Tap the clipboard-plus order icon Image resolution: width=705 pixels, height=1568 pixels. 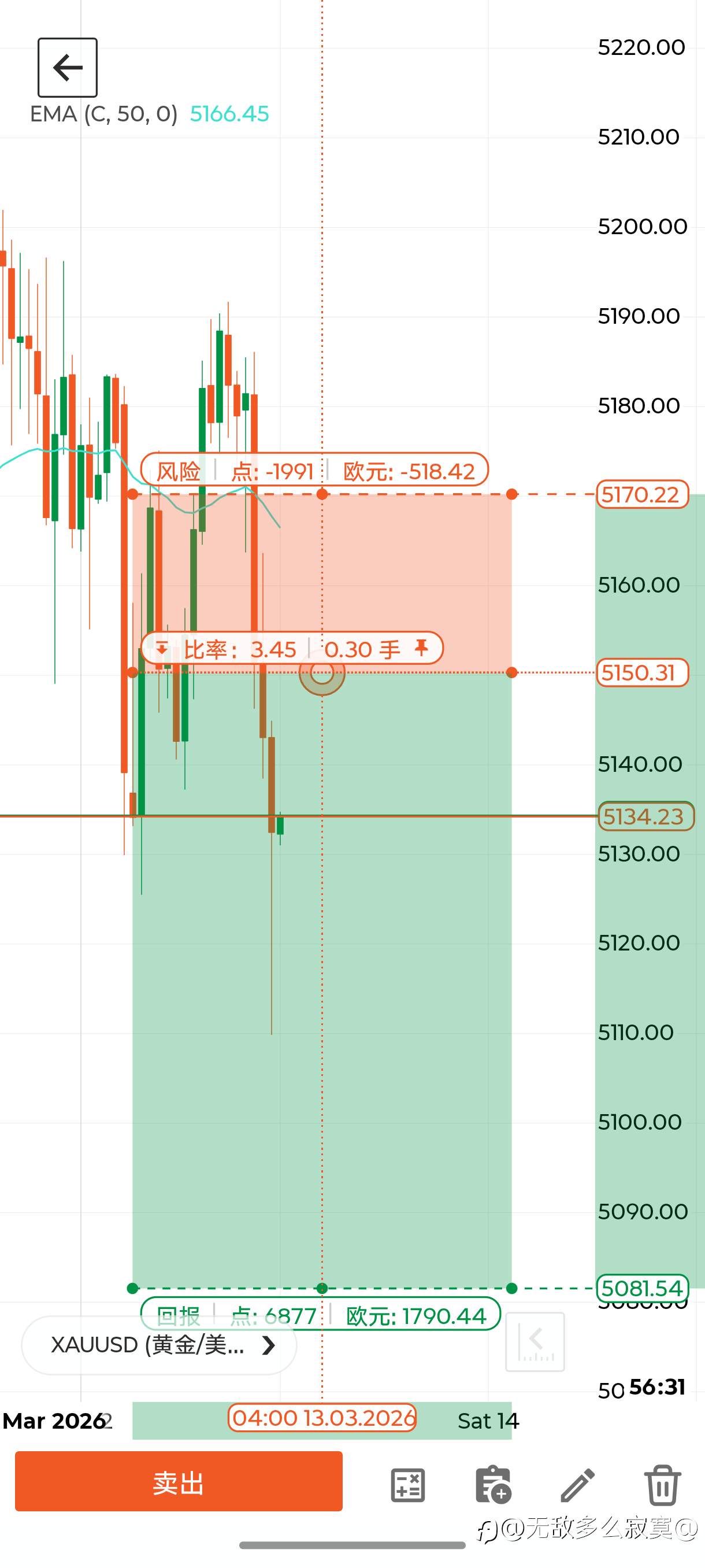point(493,1485)
